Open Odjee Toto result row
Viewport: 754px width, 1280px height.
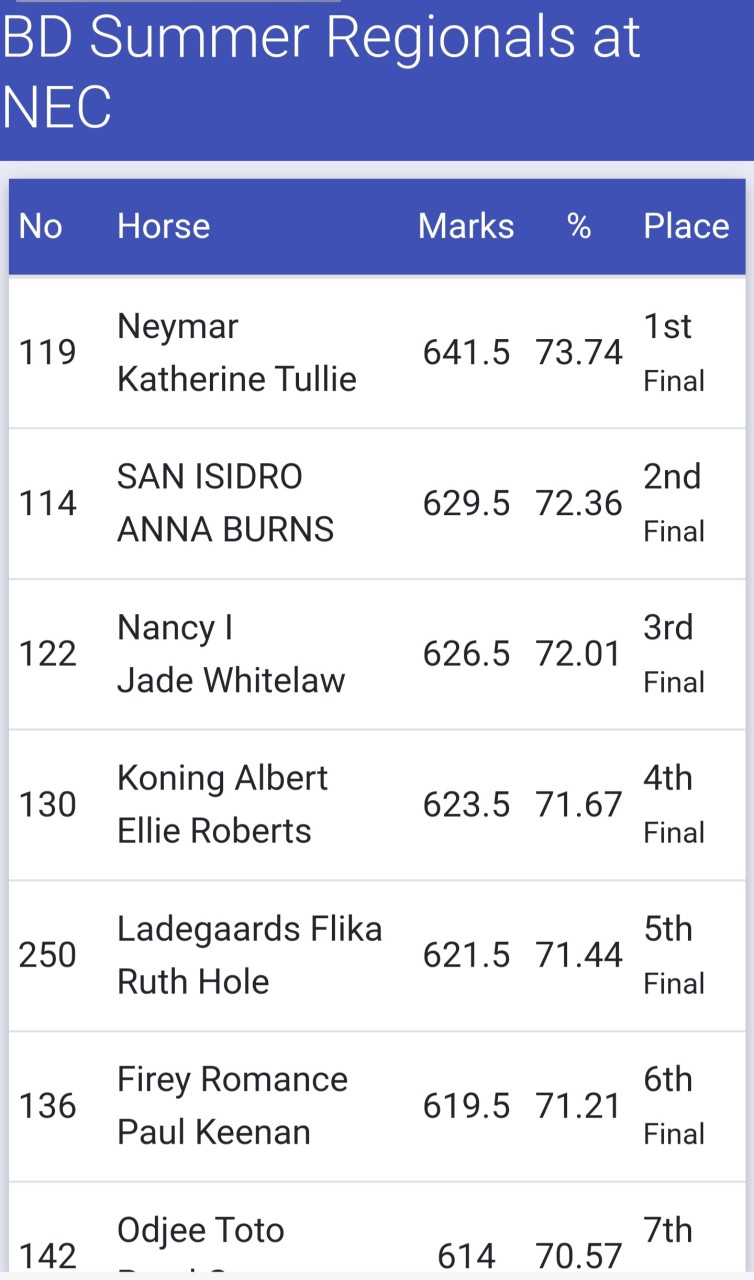[377, 1231]
